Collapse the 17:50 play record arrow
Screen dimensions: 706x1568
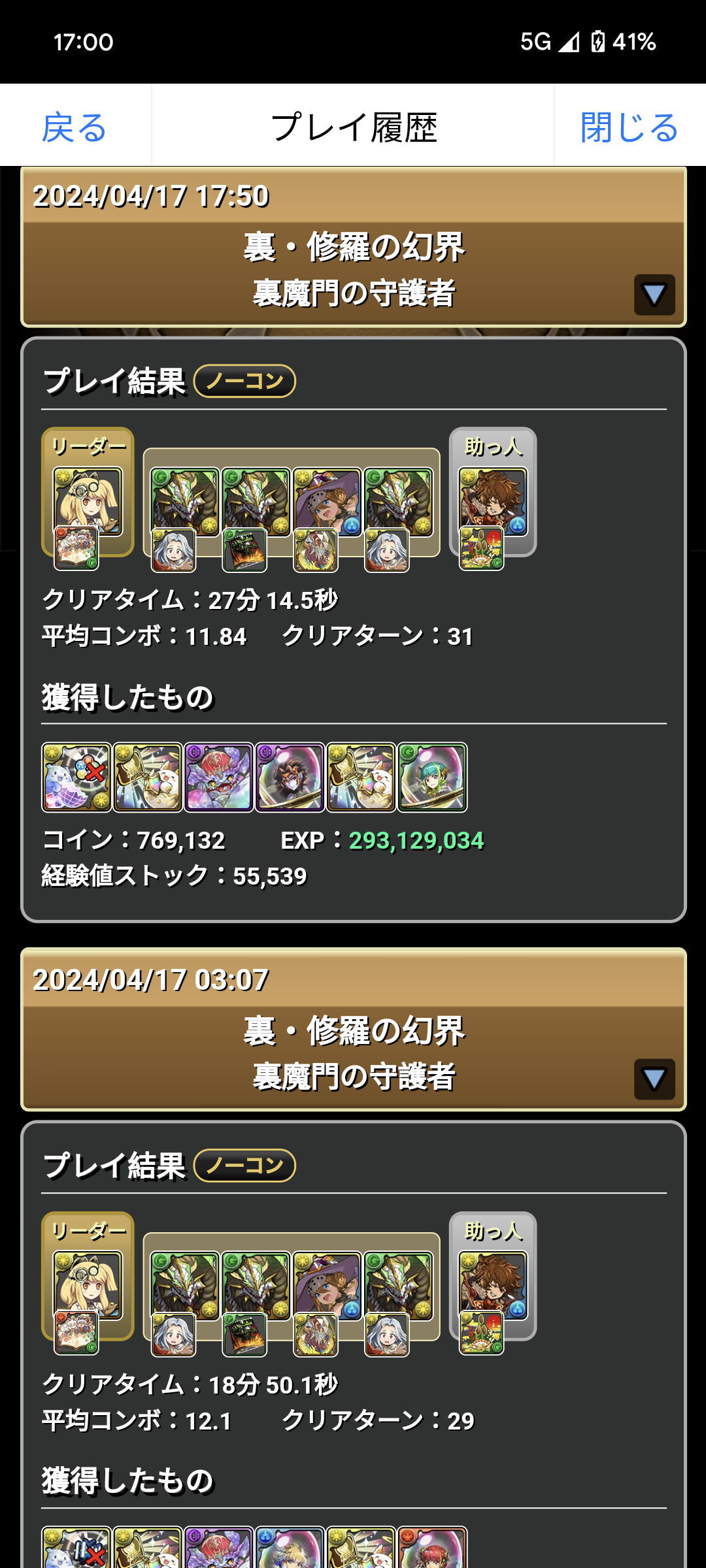(654, 295)
